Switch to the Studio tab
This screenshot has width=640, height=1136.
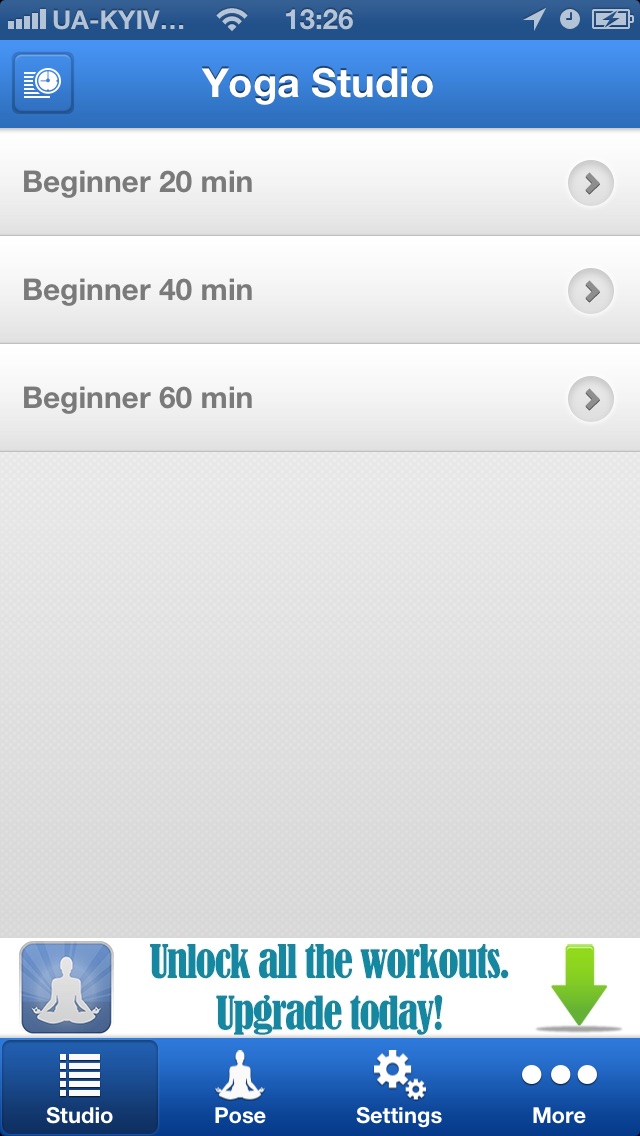[x=80, y=1087]
